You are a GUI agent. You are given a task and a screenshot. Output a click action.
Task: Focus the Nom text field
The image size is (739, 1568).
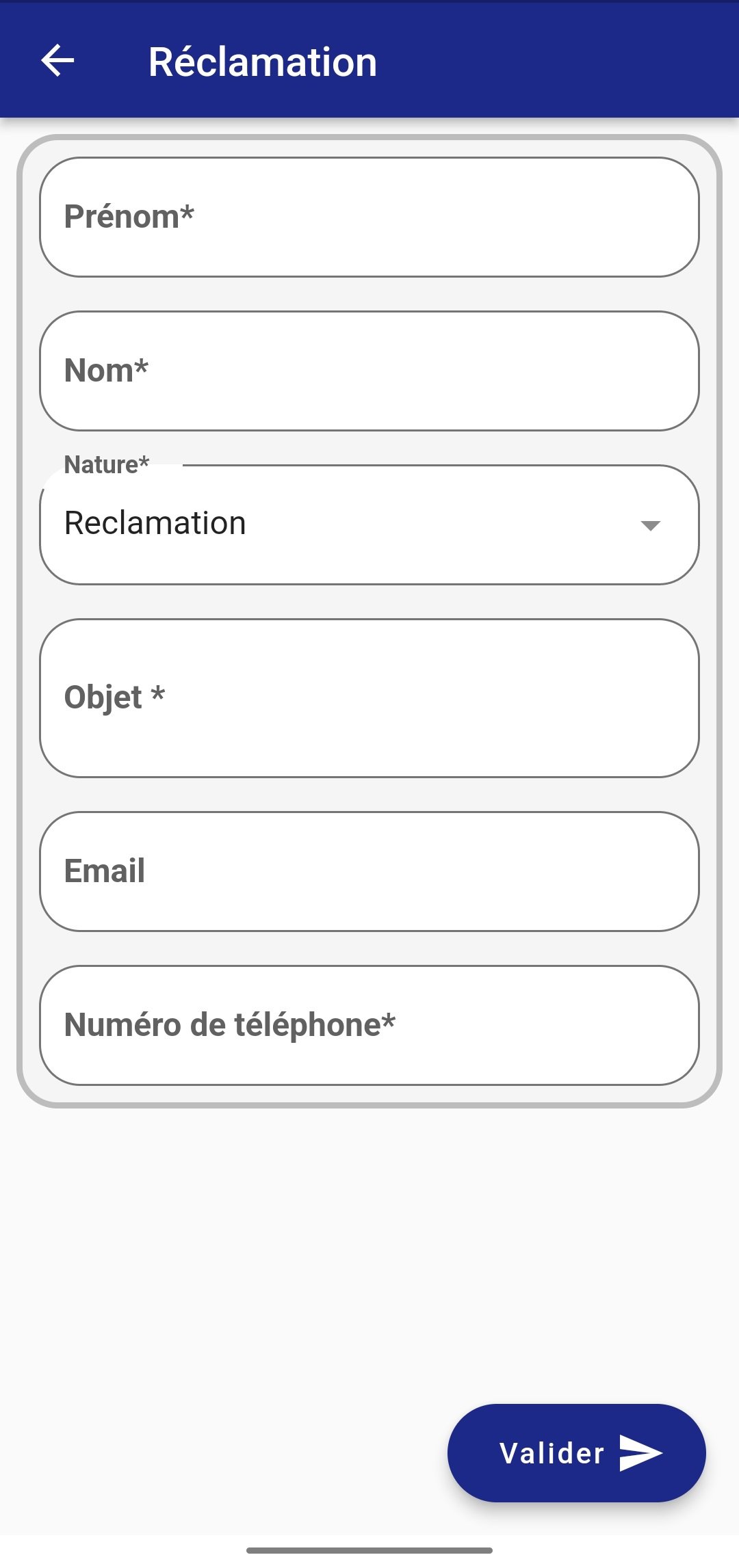(x=369, y=371)
